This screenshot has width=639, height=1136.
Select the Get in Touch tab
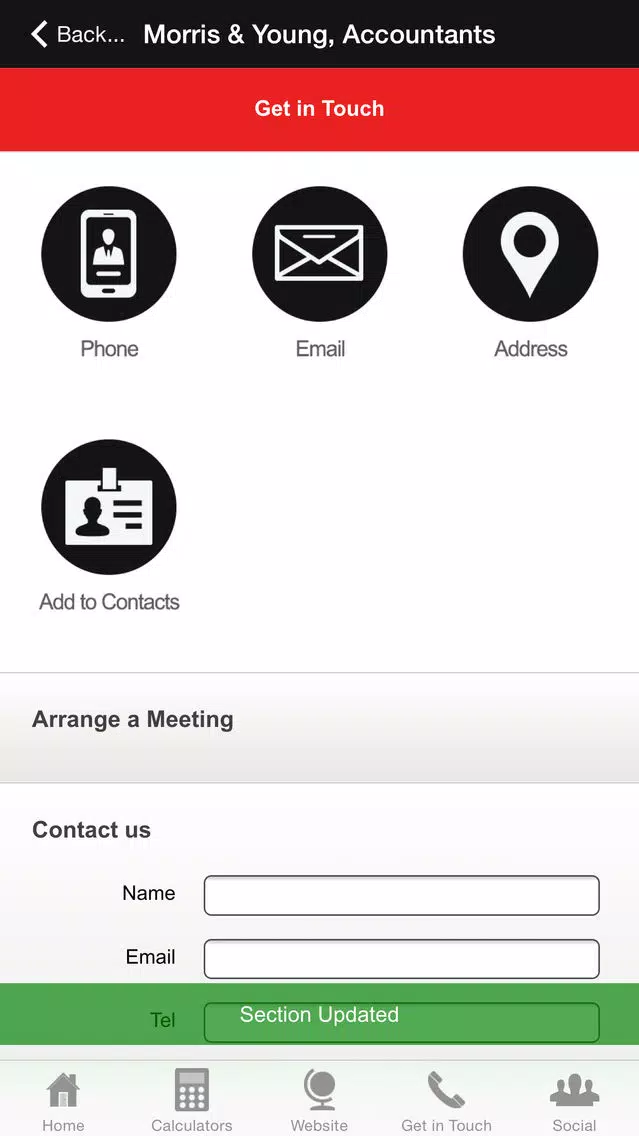pos(447,1101)
